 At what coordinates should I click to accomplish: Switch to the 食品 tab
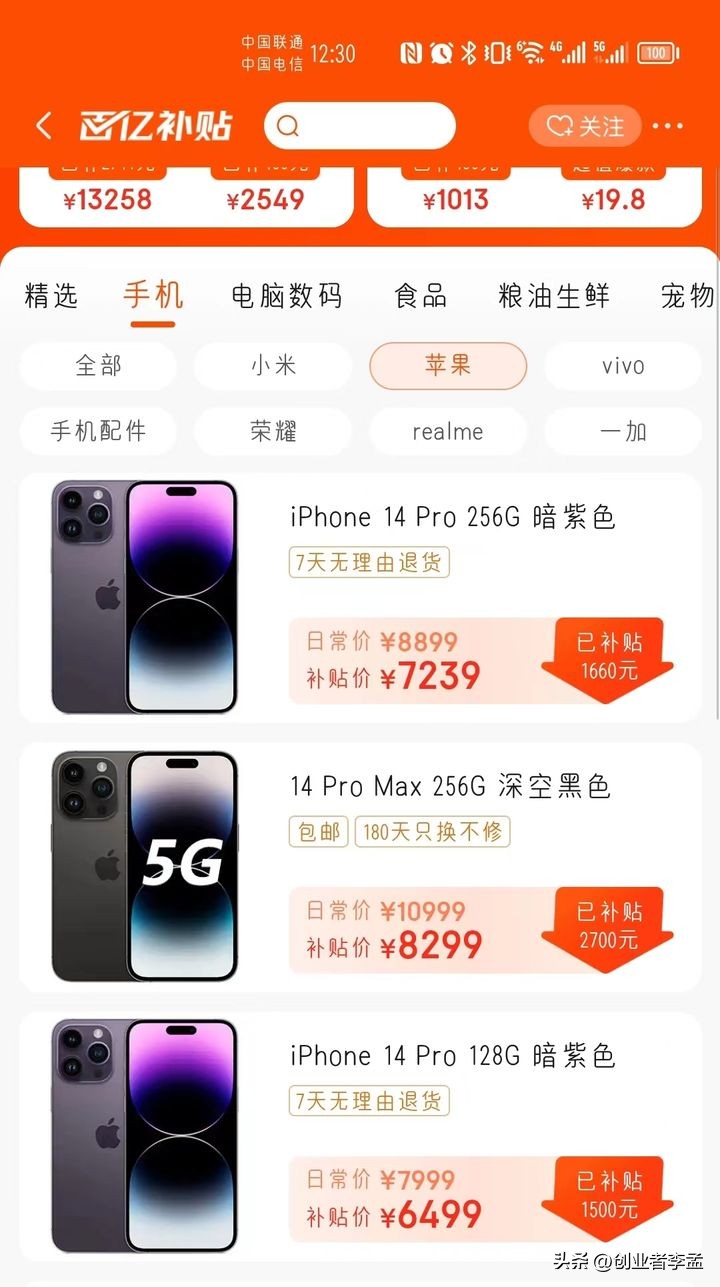coord(418,296)
